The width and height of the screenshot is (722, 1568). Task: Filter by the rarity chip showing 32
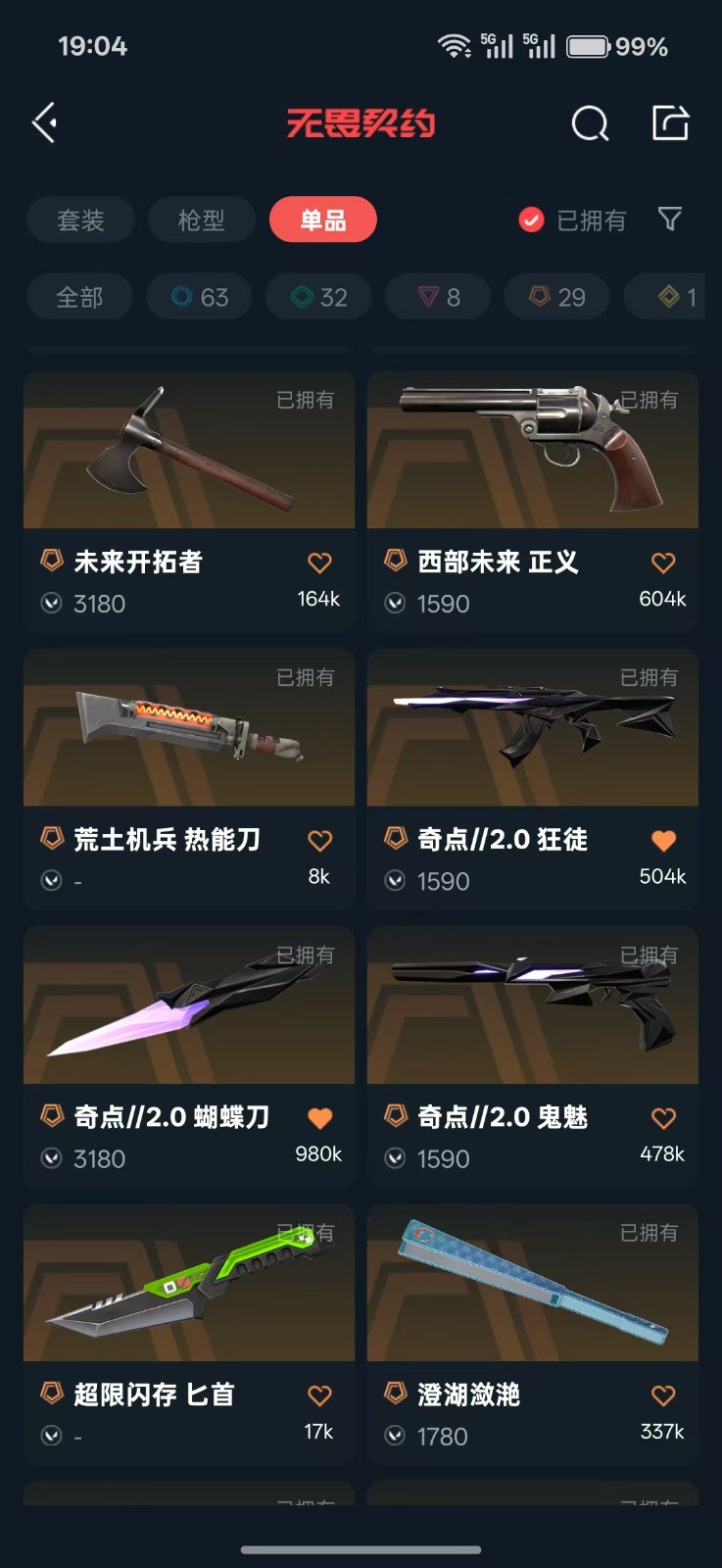point(318,297)
